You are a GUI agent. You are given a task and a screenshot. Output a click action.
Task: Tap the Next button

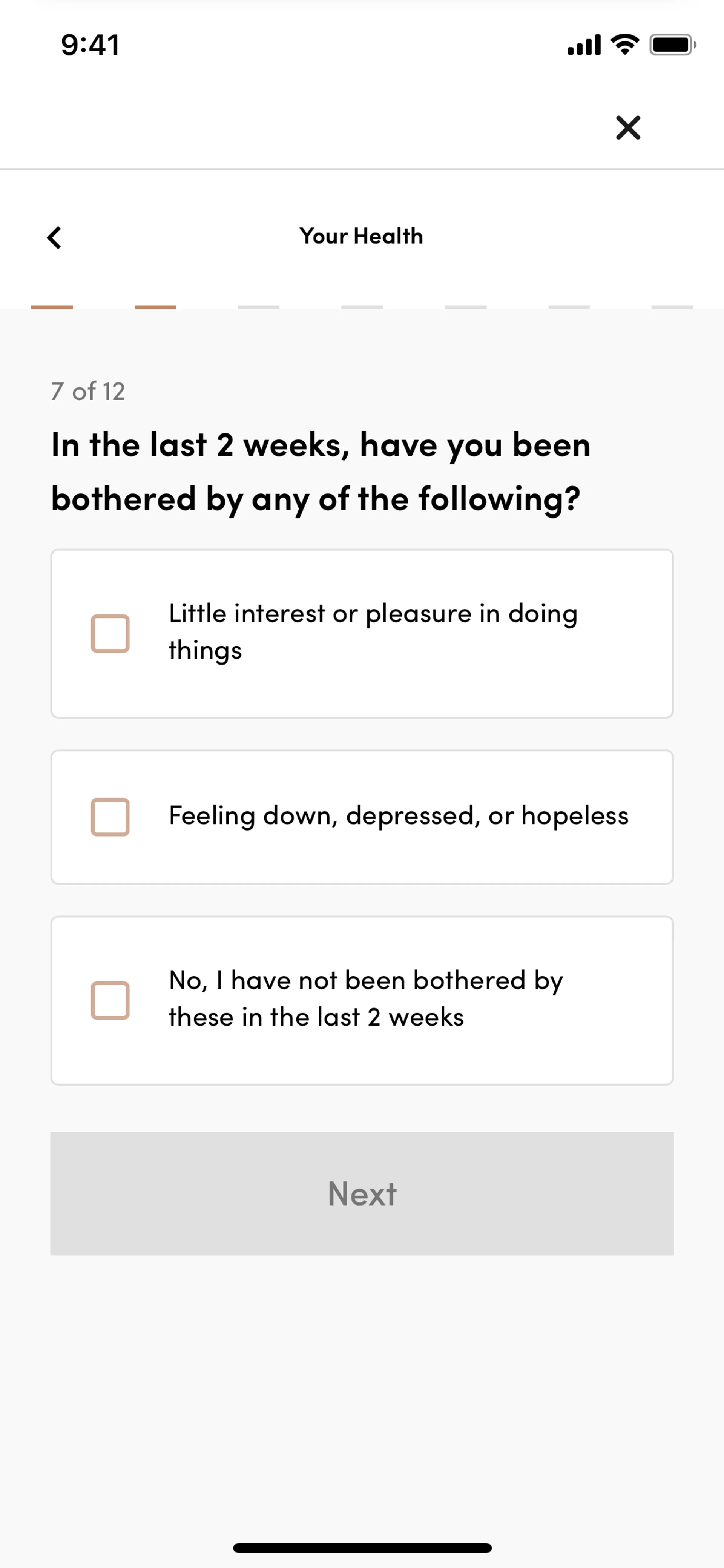click(362, 1193)
